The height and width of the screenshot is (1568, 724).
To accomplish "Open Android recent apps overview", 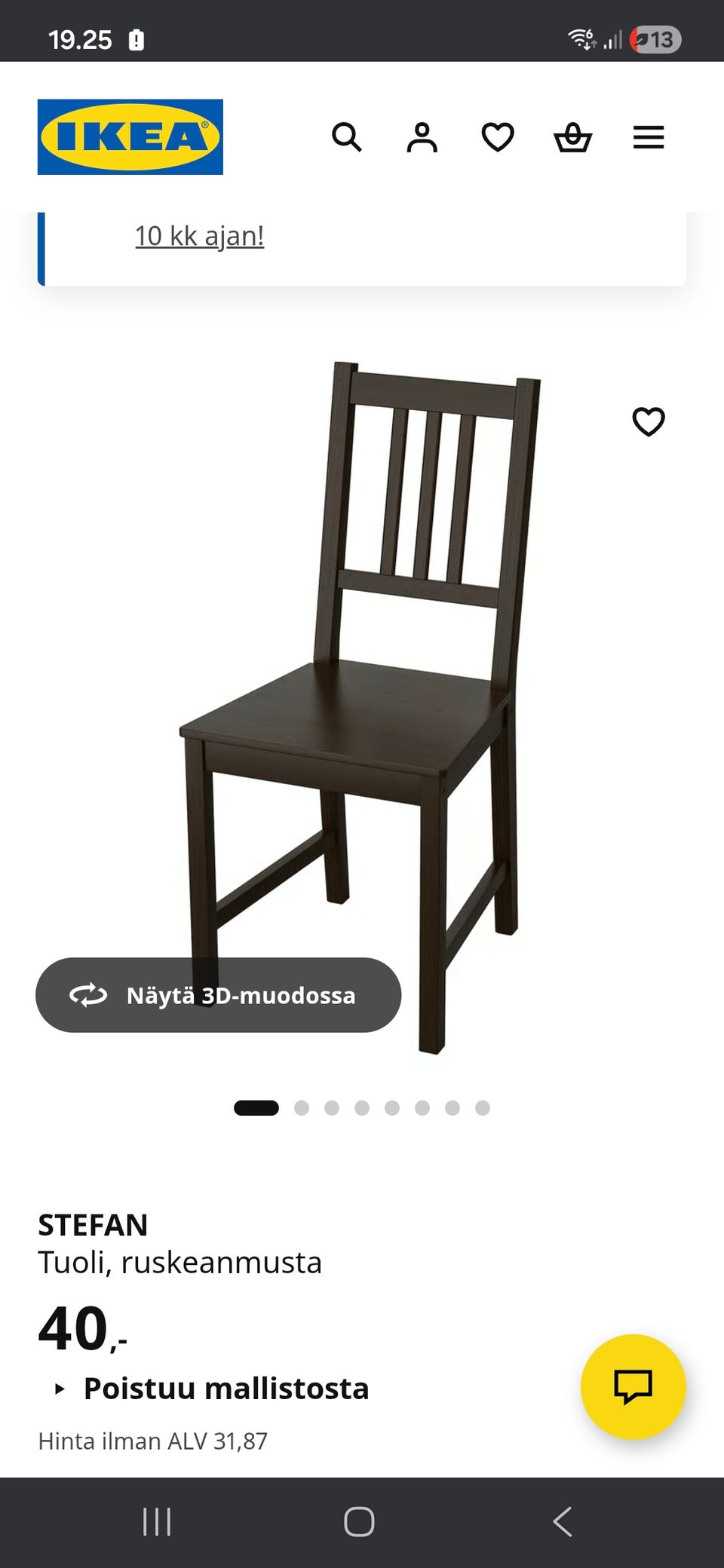I will [156, 1521].
